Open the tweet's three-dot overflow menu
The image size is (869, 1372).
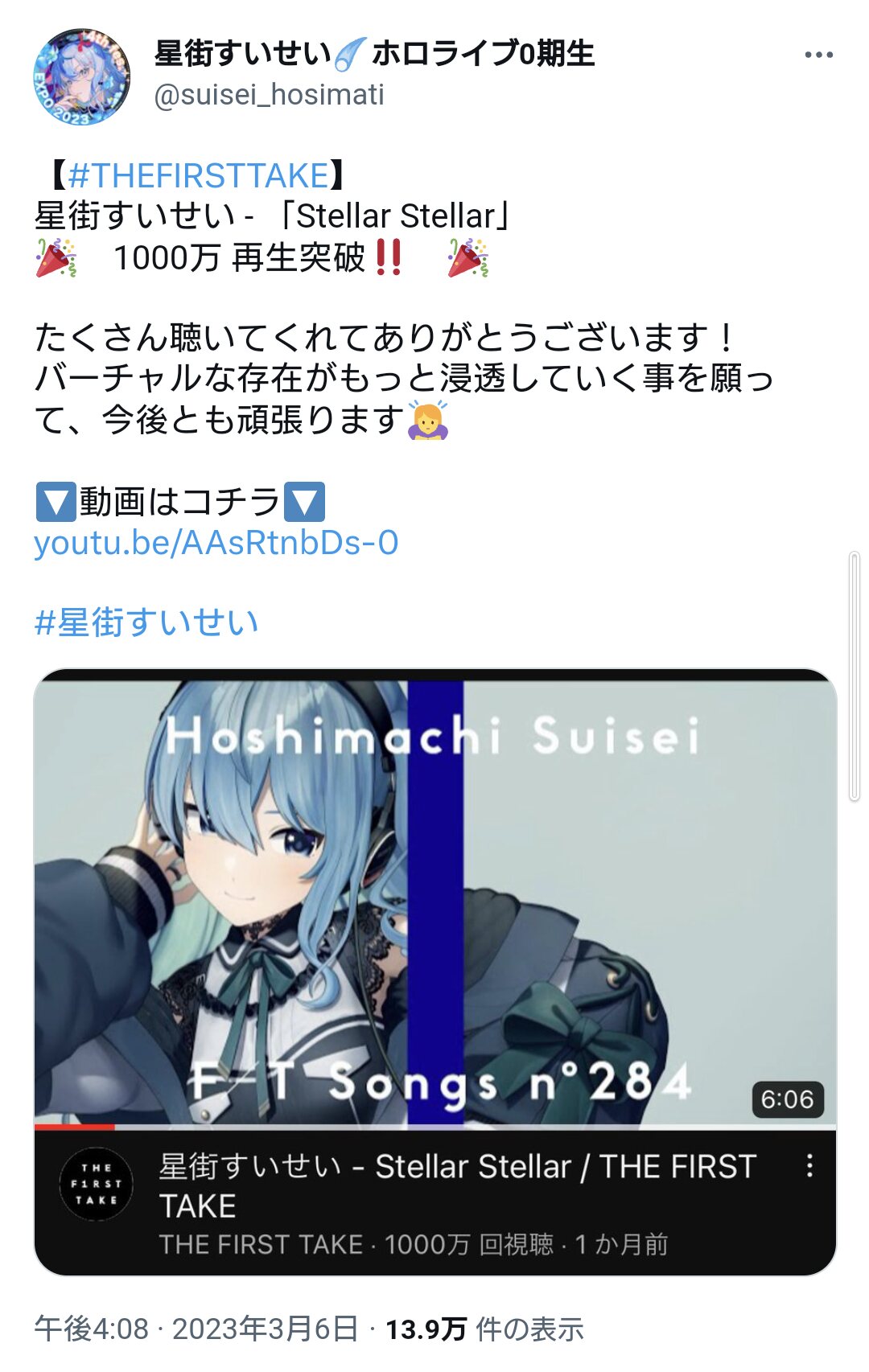(818, 55)
